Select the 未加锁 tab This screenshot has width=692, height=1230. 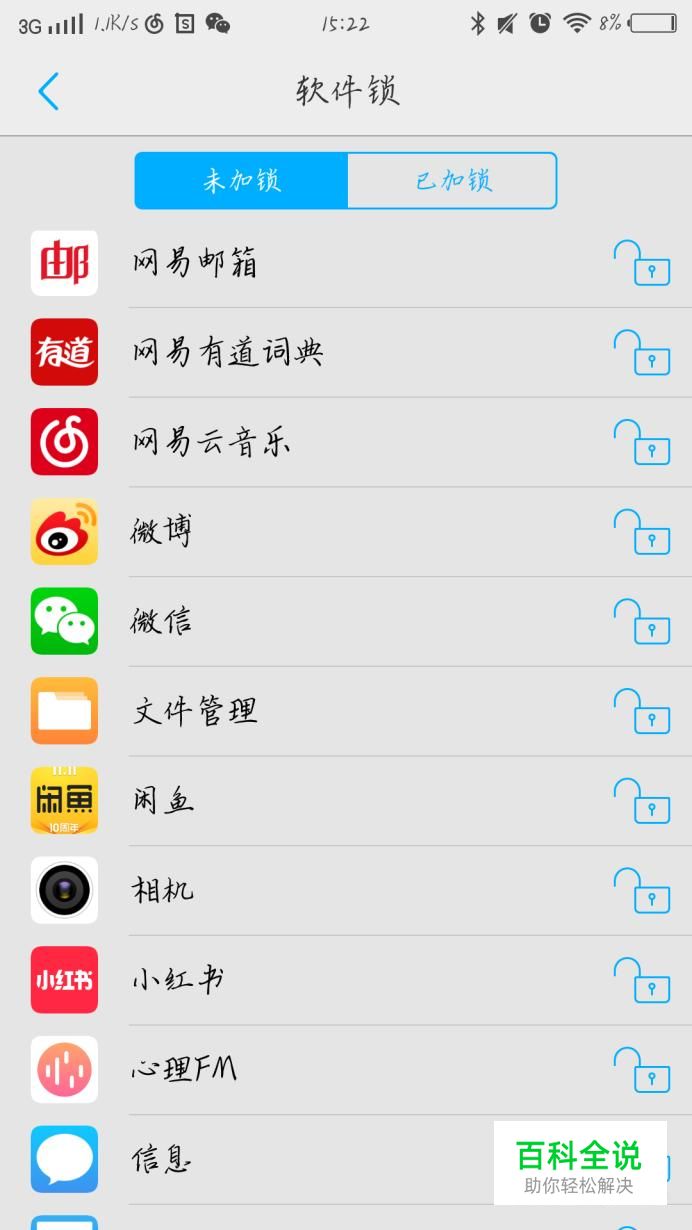pos(241,181)
